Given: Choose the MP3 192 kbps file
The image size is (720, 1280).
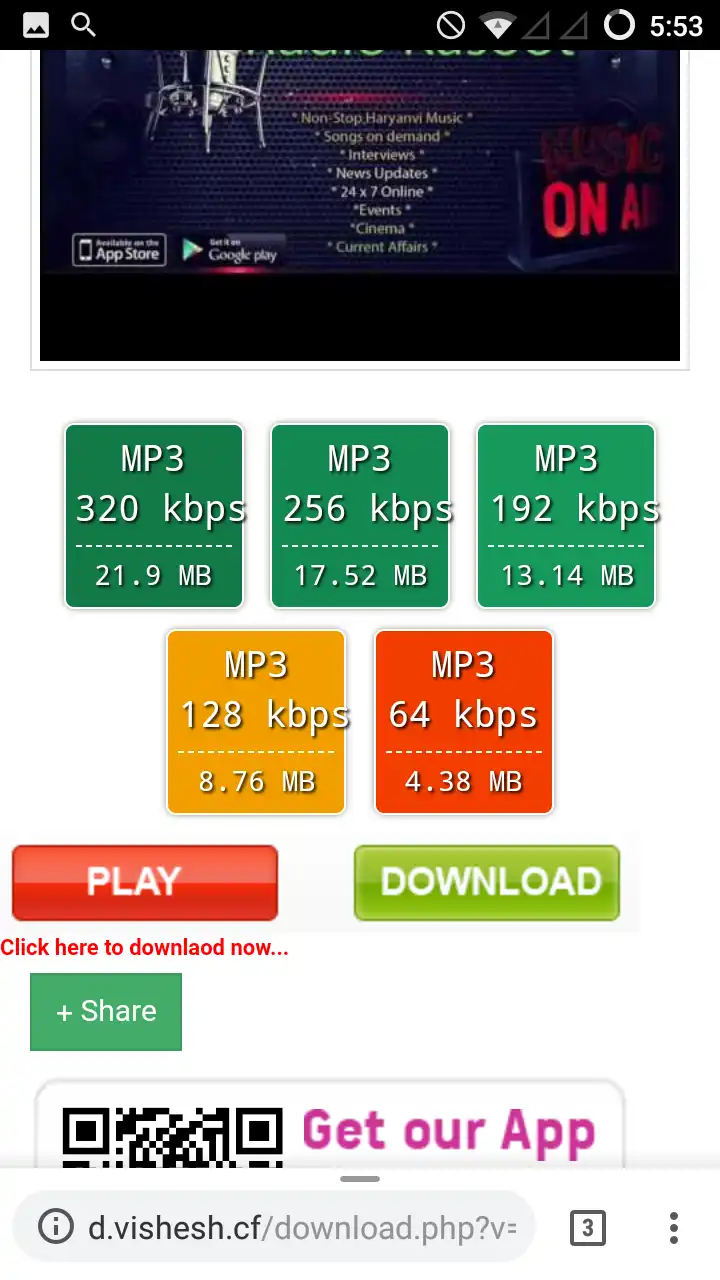Looking at the screenshot, I should pos(566,516).
